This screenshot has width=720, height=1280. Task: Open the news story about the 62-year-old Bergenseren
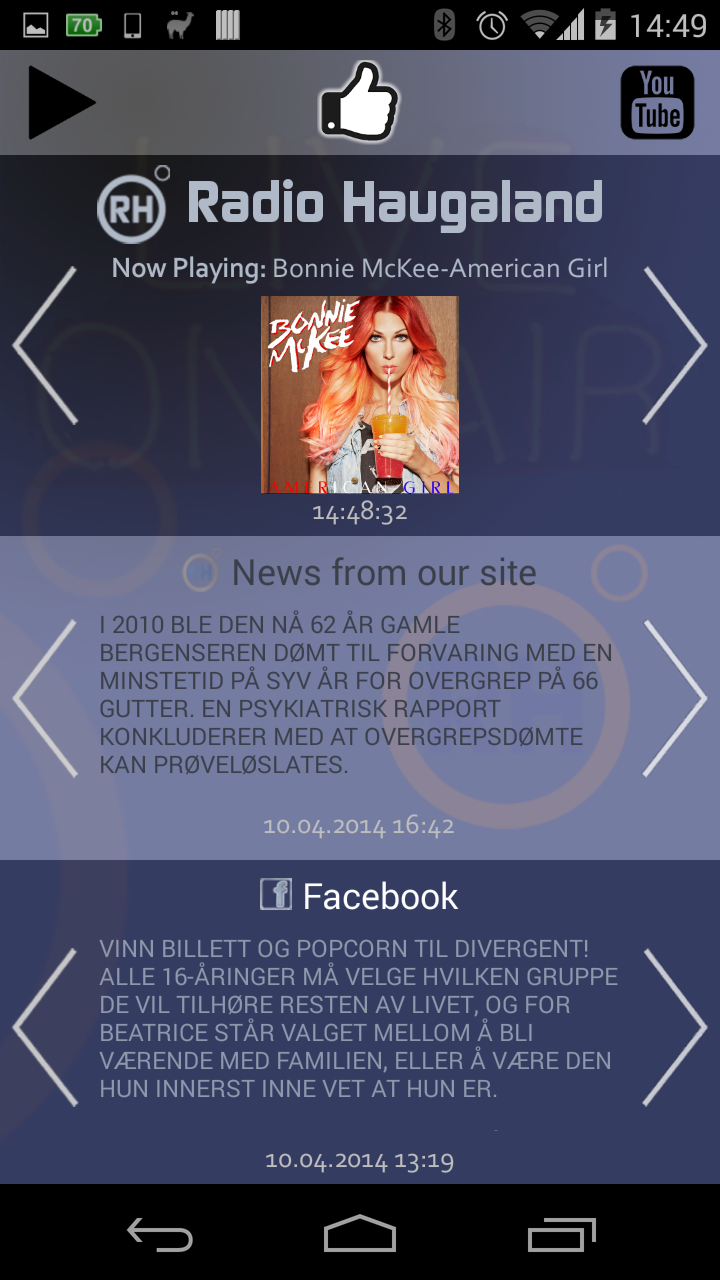click(x=355, y=695)
